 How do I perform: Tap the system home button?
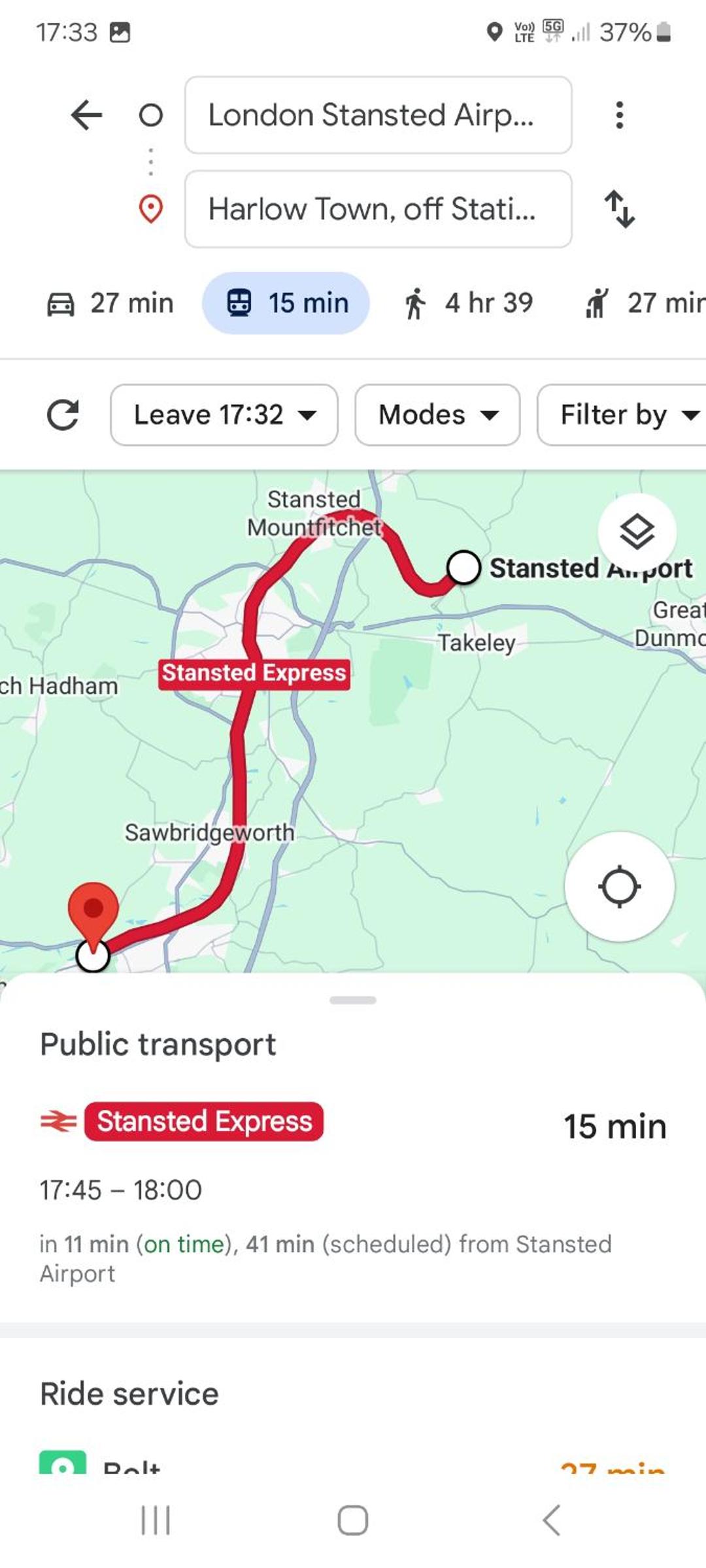point(353,1520)
